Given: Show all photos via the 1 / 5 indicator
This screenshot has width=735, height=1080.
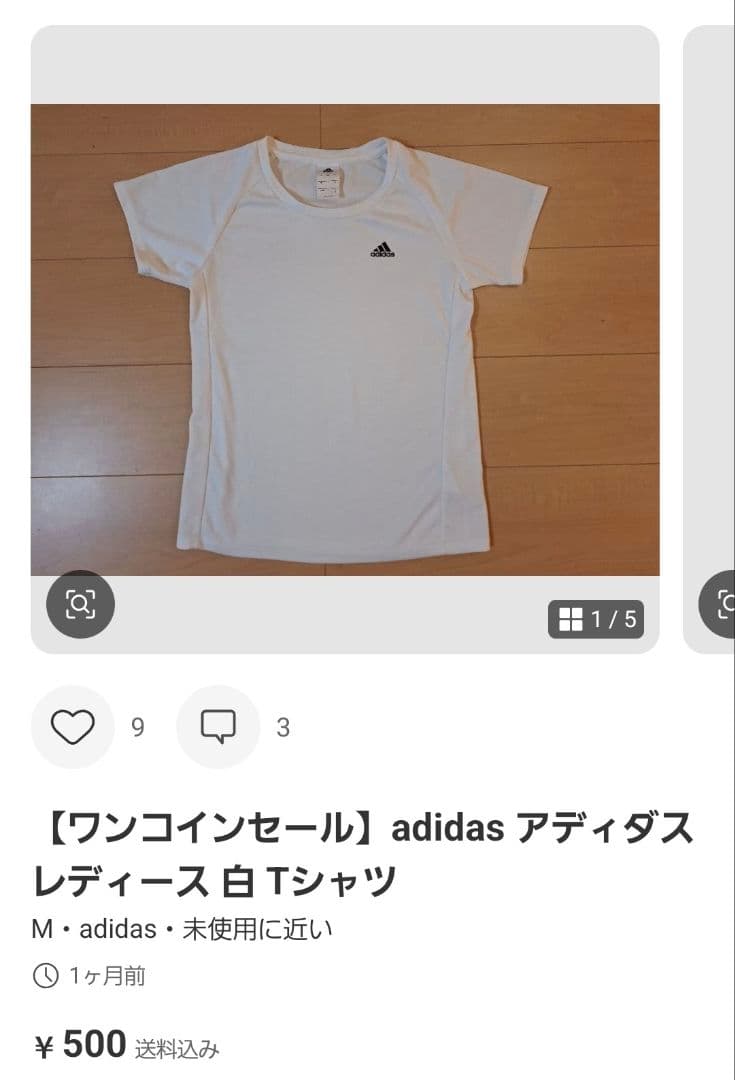Looking at the screenshot, I should tap(596, 619).
